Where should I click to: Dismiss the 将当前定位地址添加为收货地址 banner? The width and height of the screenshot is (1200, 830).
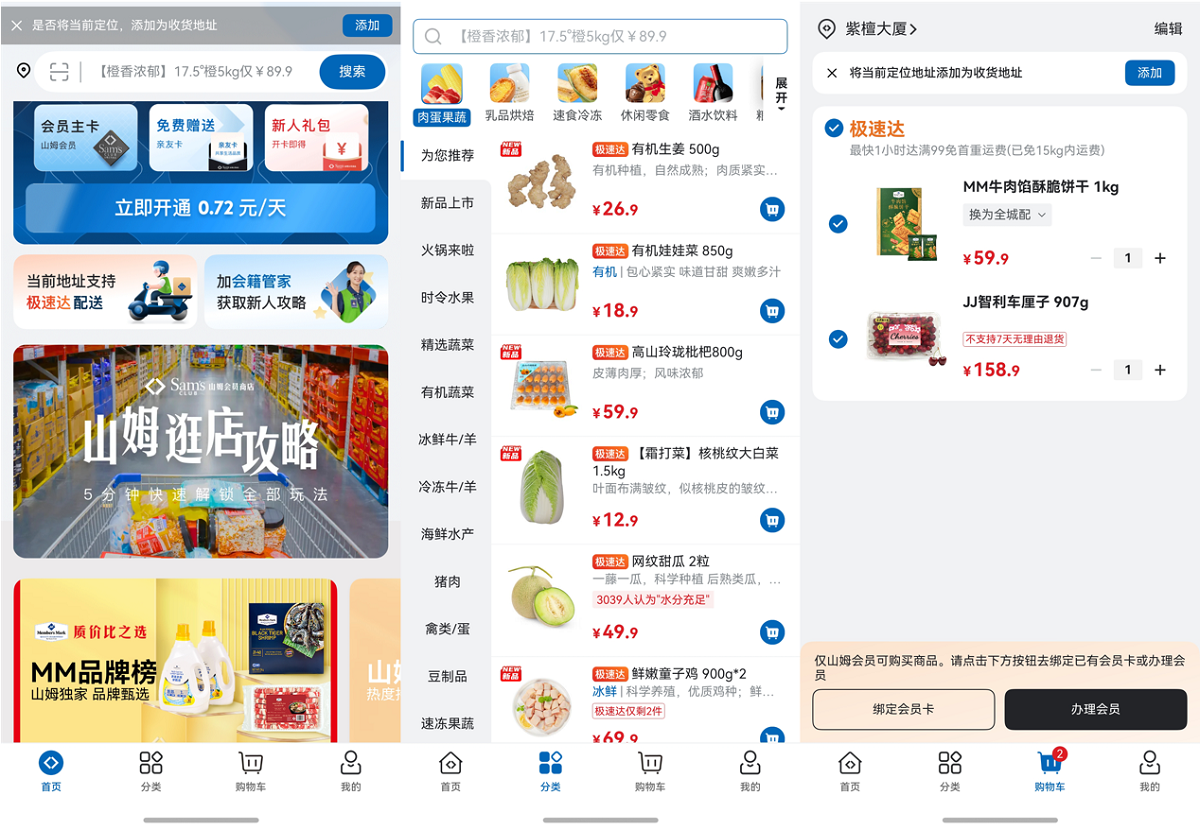point(832,73)
